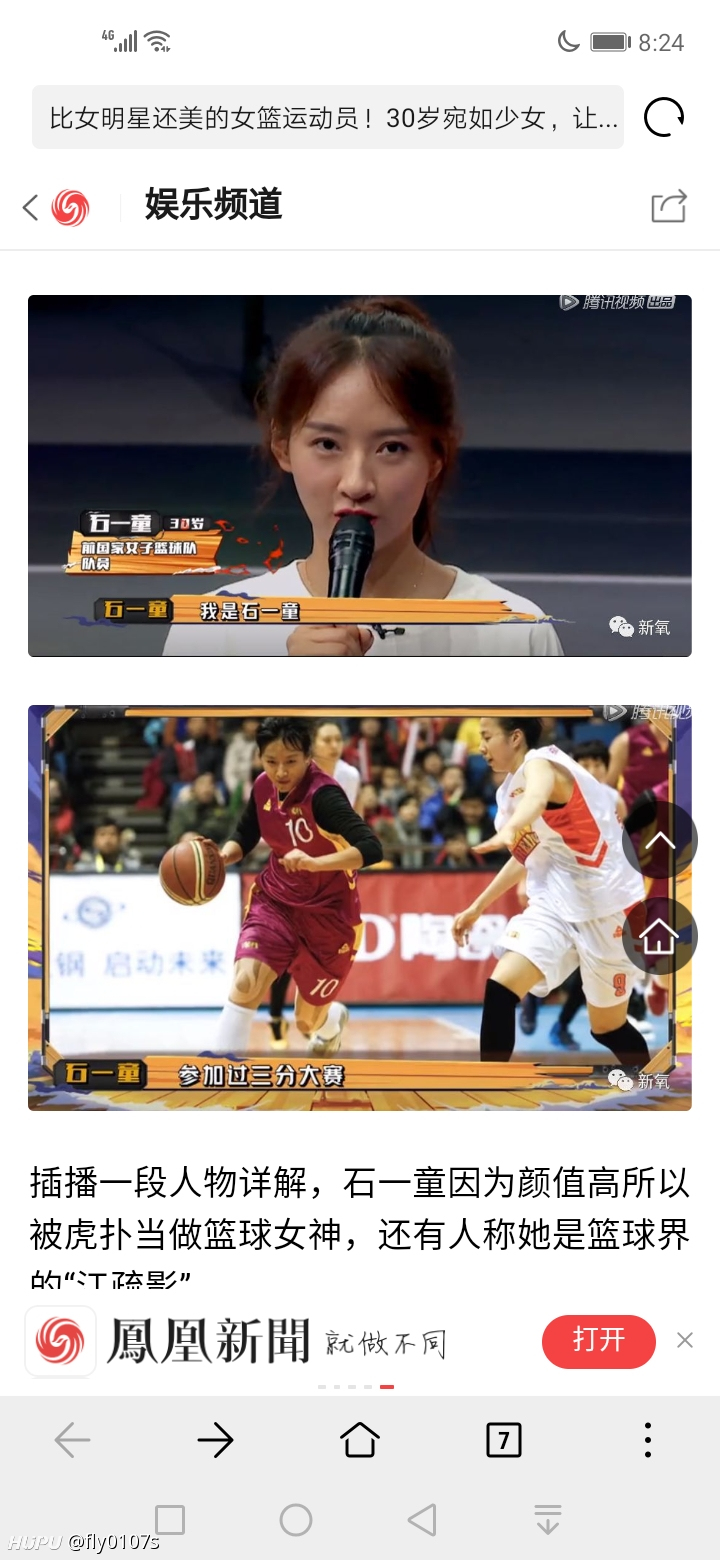
Task: Open the browser's three-dot menu
Action: click(x=647, y=1440)
